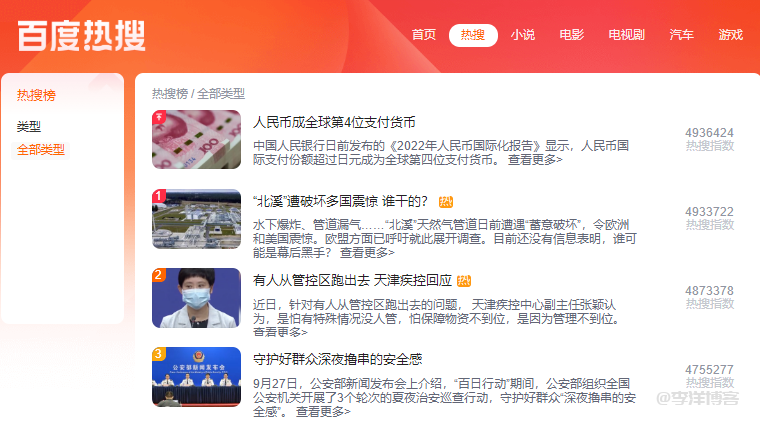Open the headline 人民币成全球第4位支付货币
Screen dimensions: 760x425
pyautogui.click(x=334, y=123)
